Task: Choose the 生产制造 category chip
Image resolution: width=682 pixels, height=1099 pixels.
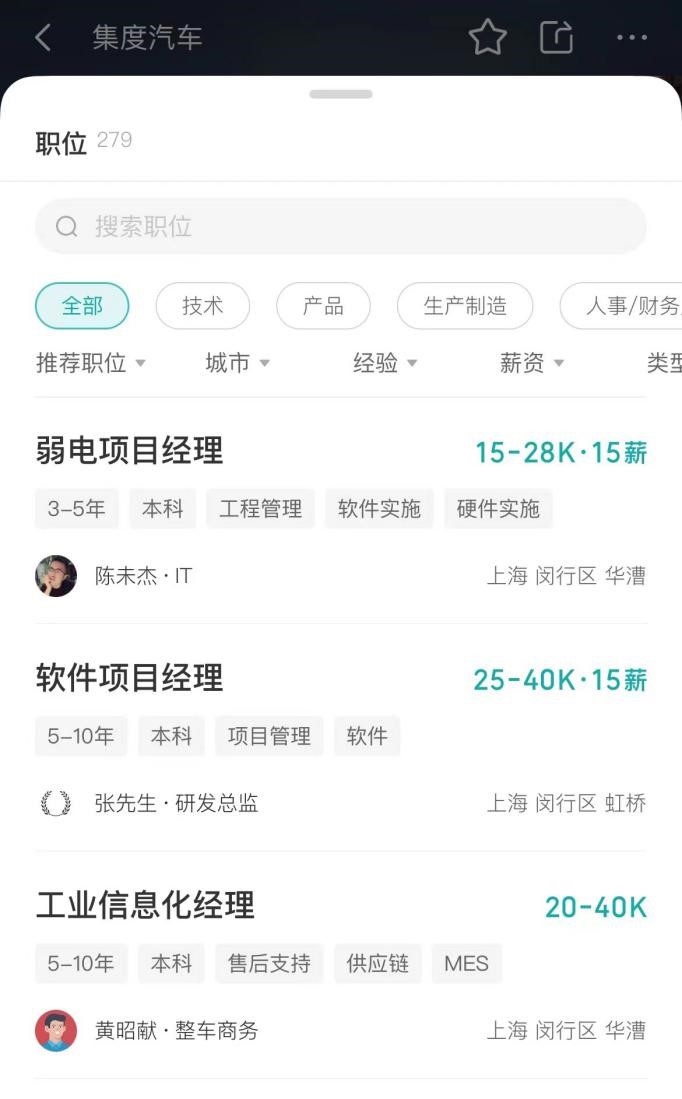Action: (x=465, y=306)
